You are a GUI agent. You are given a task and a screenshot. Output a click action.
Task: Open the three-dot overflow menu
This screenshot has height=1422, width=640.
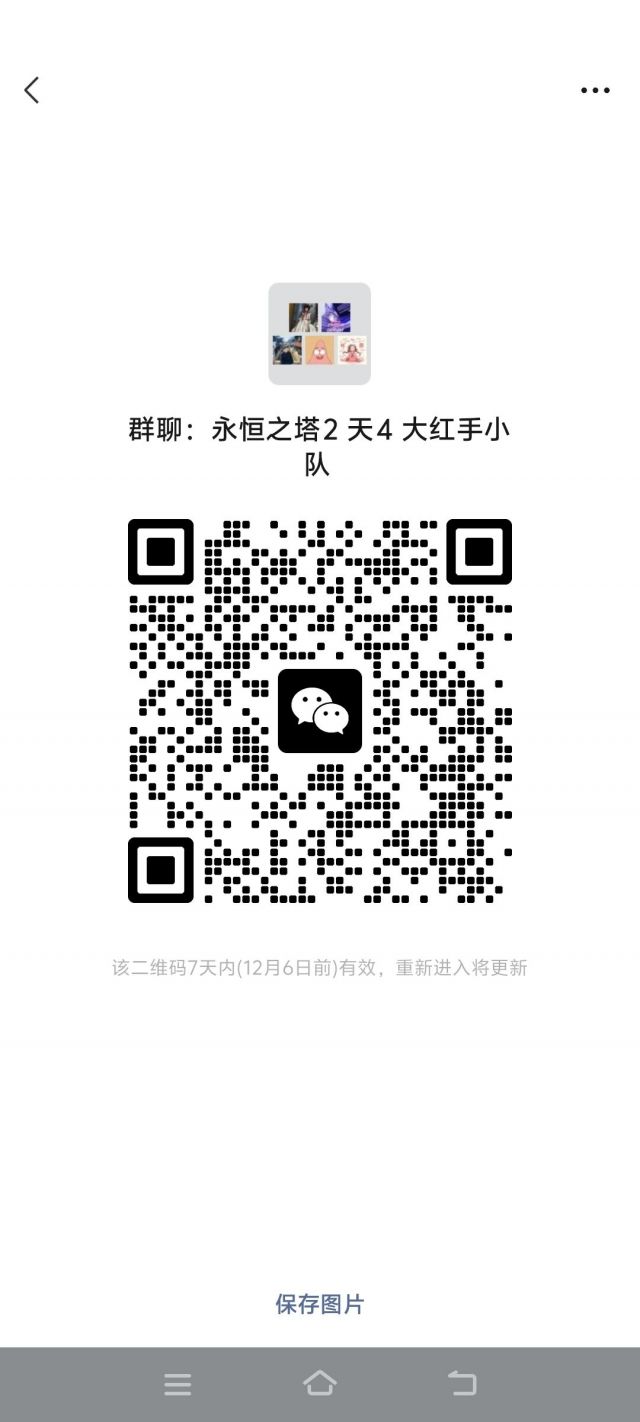pos(595,90)
